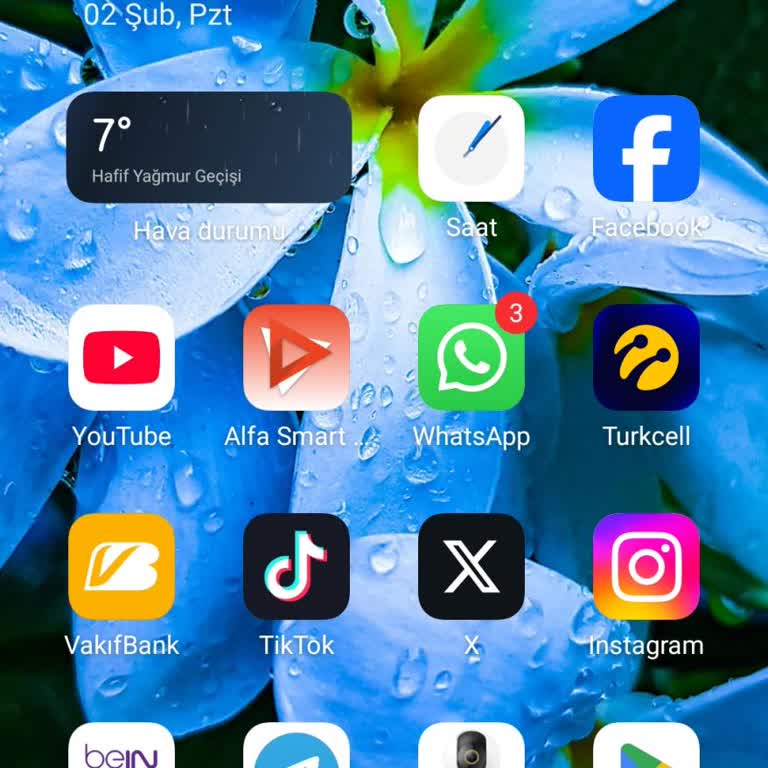Launch the VakıfBank app
This screenshot has width=768, height=768.
121,567
